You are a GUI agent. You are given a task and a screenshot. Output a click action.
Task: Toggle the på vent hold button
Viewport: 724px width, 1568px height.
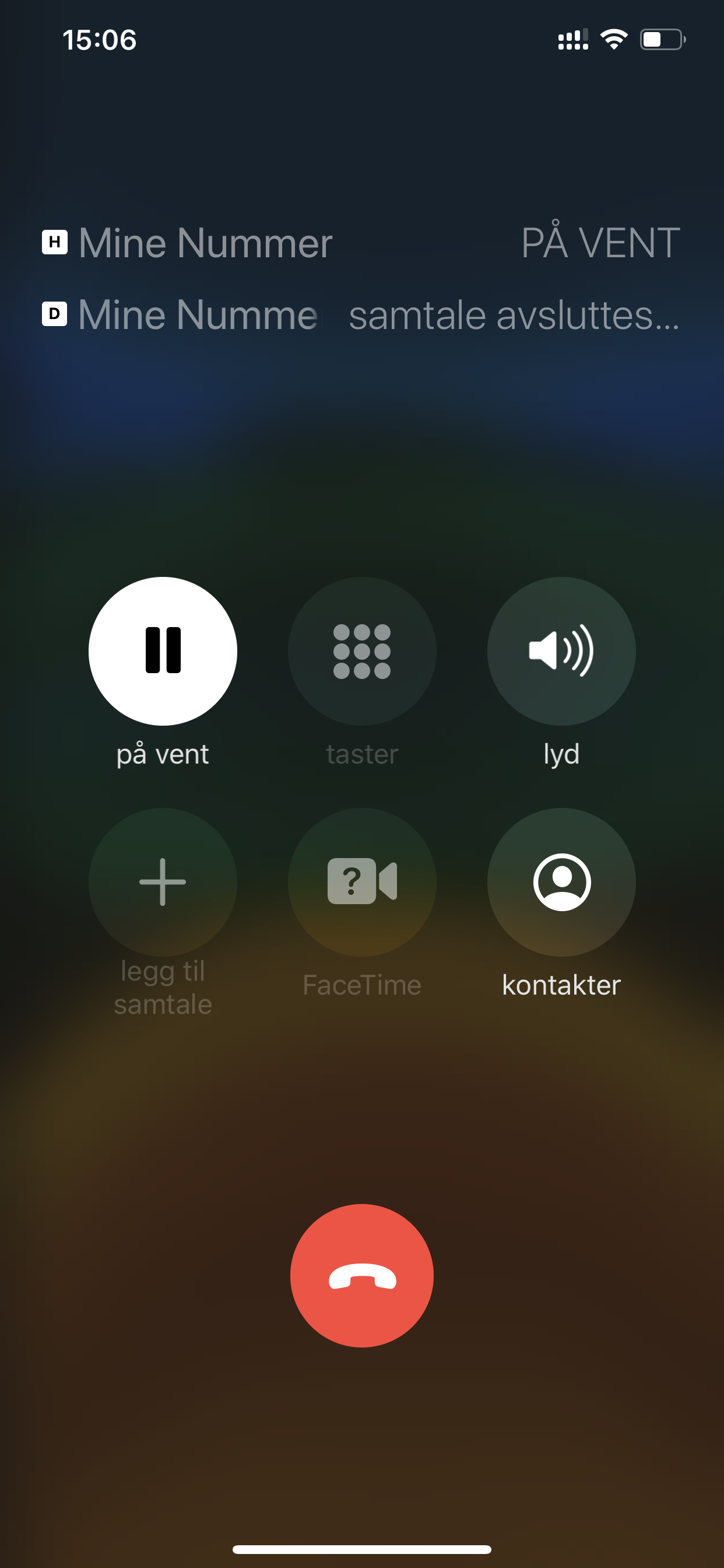(163, 650)
